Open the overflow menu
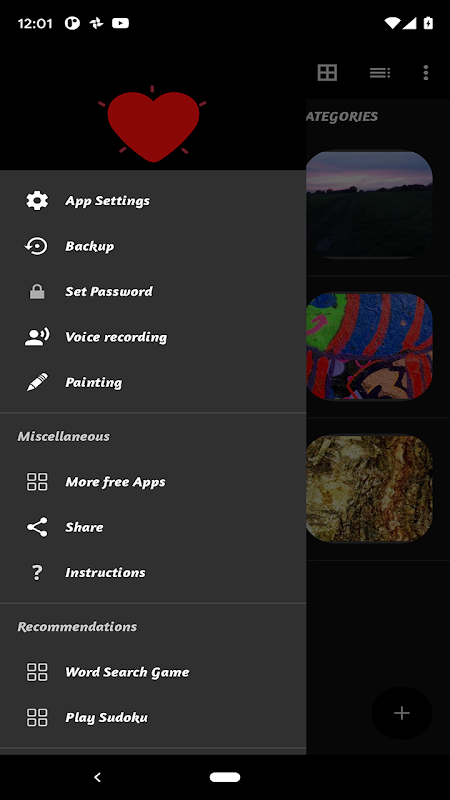 pyautogui.click(x=426, y=72)
